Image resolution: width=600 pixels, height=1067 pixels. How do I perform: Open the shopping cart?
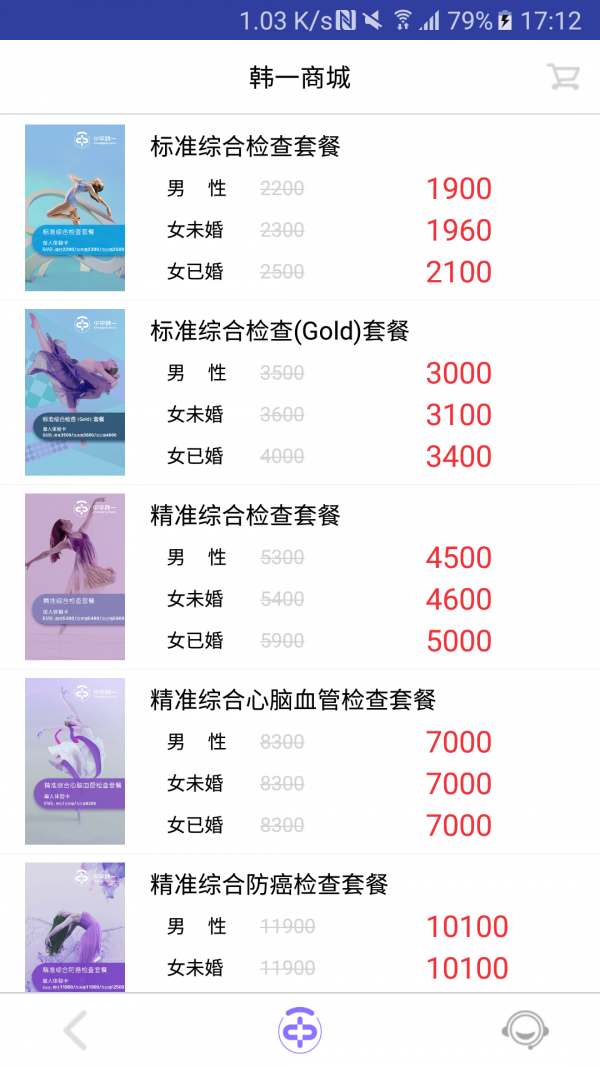[563, 77]
